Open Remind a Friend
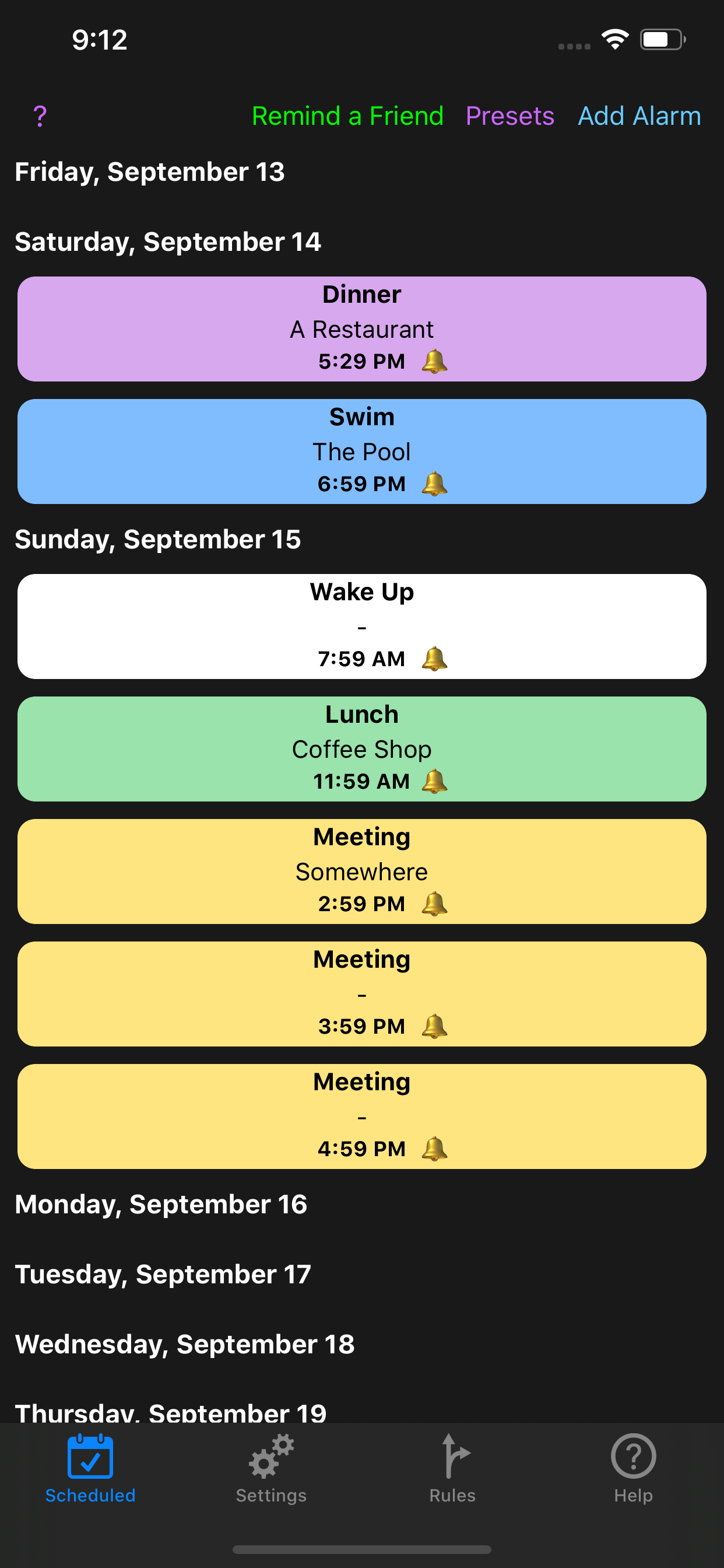 347,116
